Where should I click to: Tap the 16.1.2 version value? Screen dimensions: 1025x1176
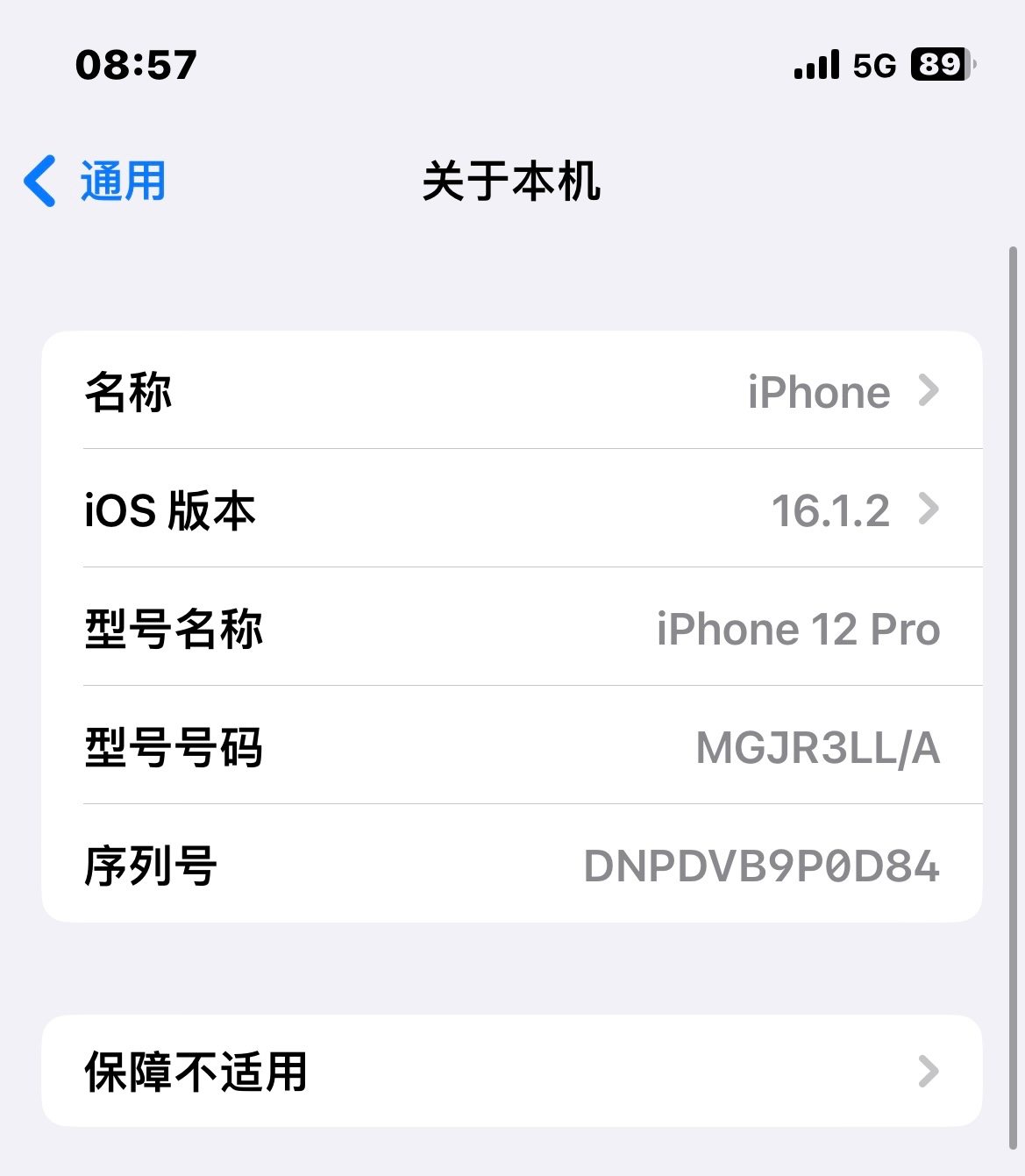[829, 510]
